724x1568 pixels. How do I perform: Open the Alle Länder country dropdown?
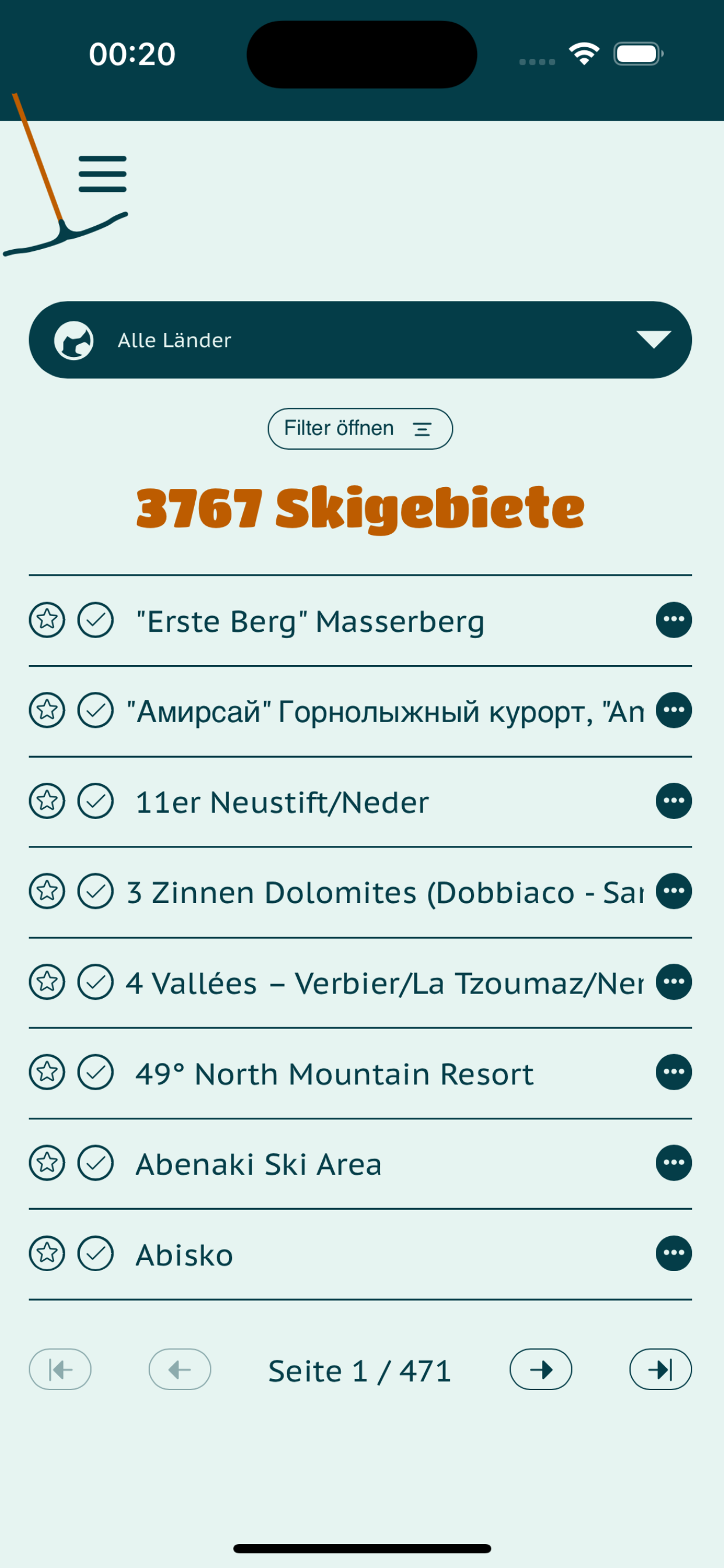[x=362, y=339]
